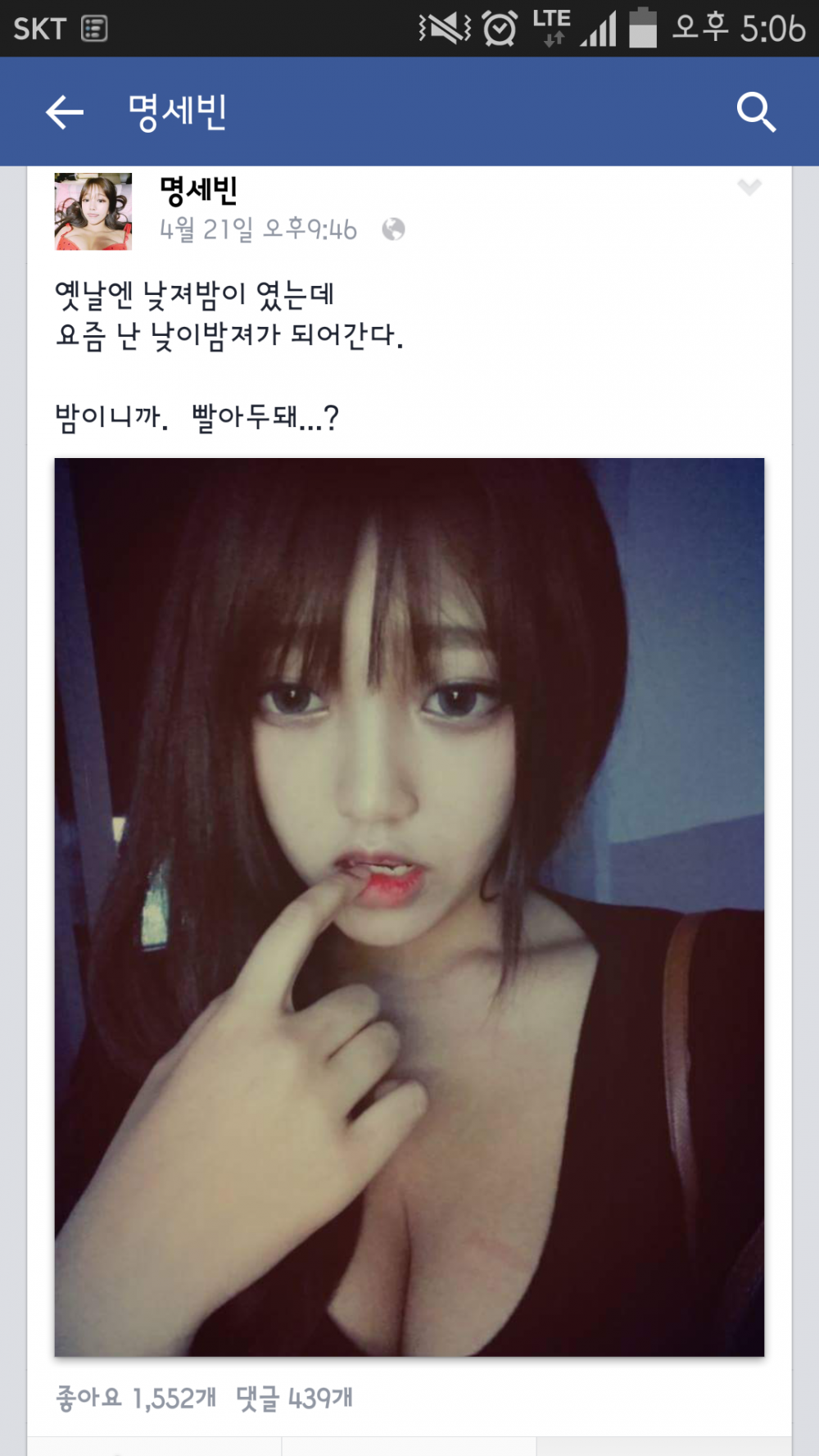Go back using the app bar arrow
This screenshot has height=1456, width=819.
point(65,112)
